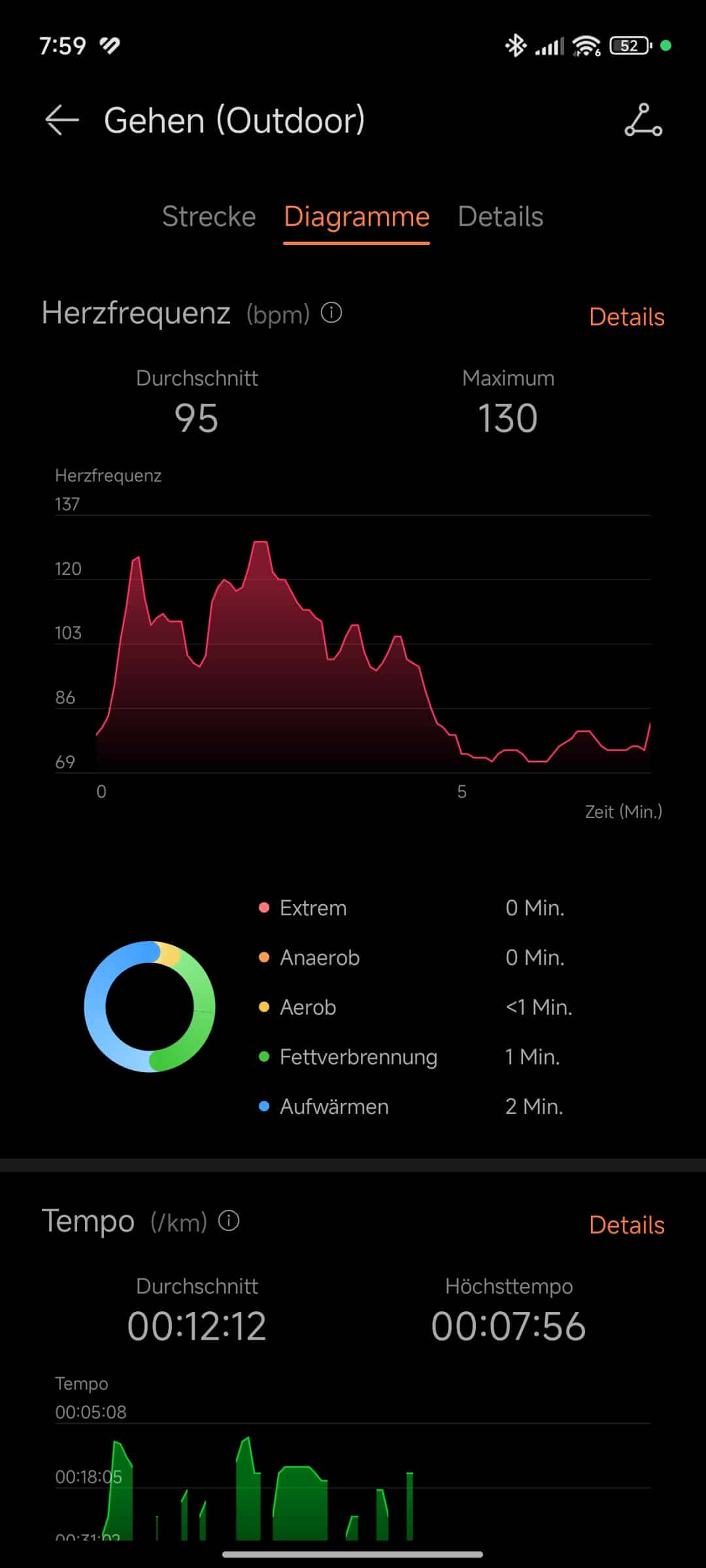
Task: Show info about Tempo
Action: [229, 1220]
